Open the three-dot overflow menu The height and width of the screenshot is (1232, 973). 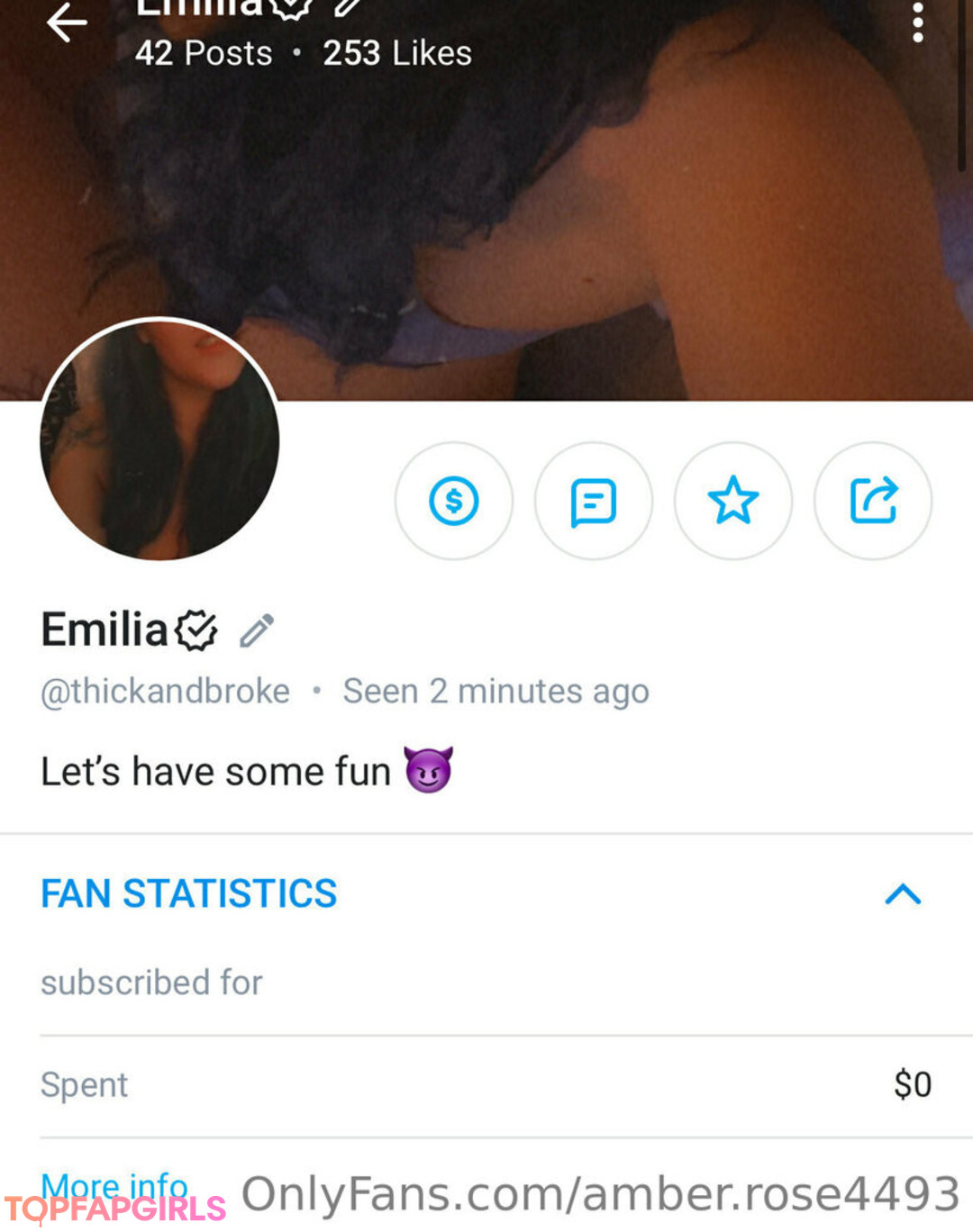pos(917,22)
